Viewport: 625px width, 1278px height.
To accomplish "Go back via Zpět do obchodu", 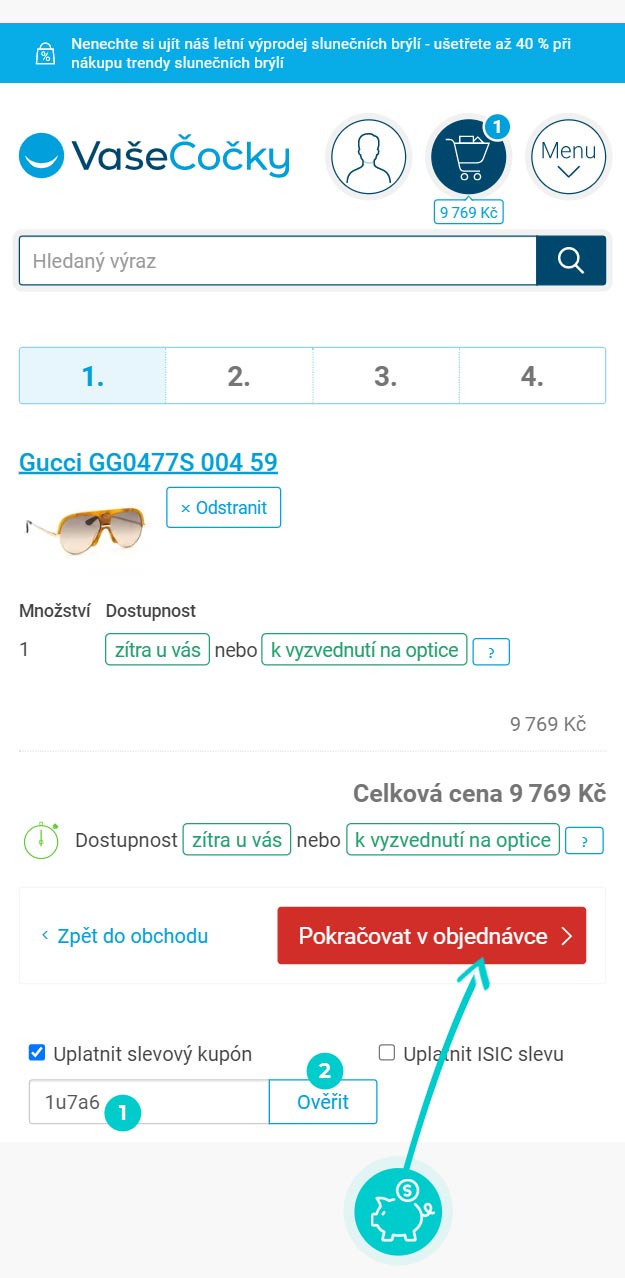I will click(124, 936).
